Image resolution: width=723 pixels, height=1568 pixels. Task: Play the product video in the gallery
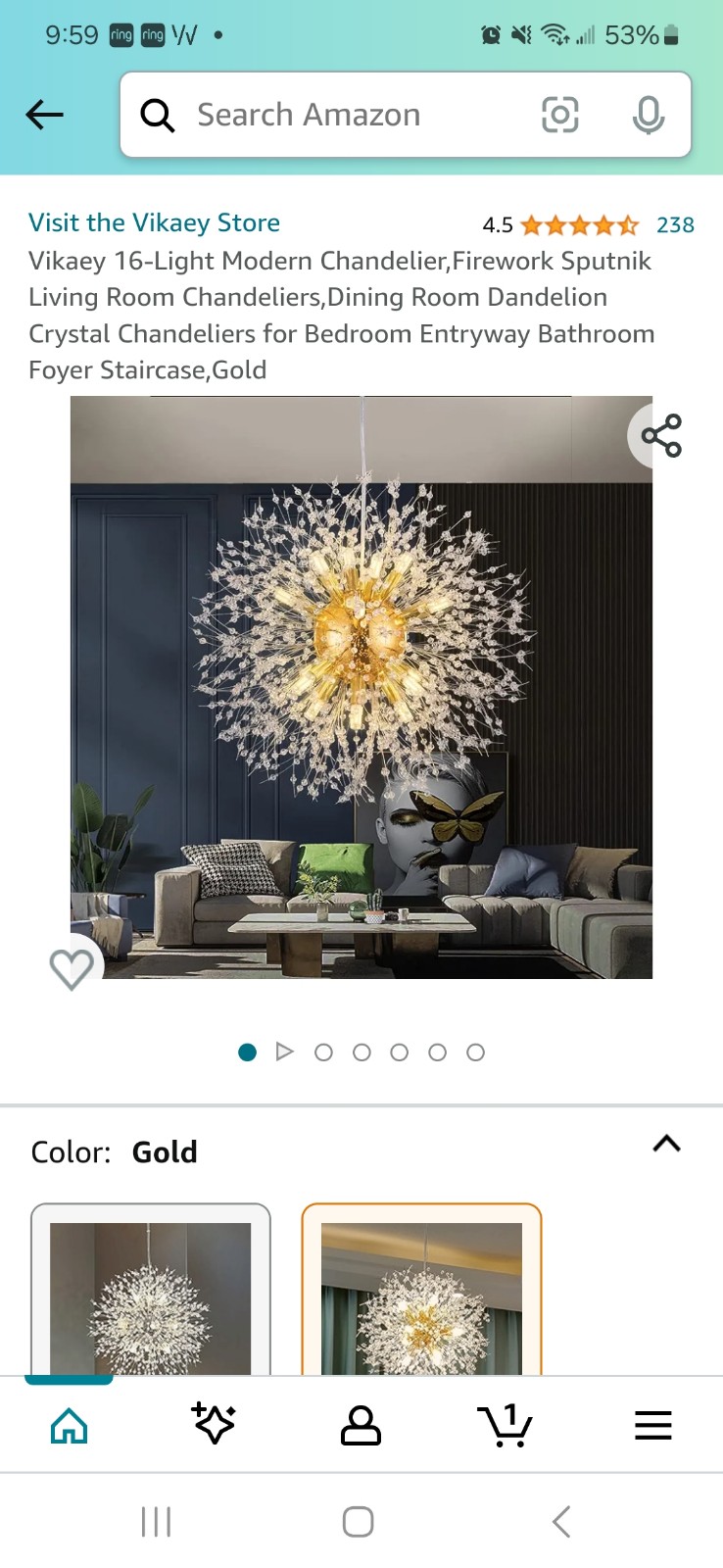point(285,1052)
